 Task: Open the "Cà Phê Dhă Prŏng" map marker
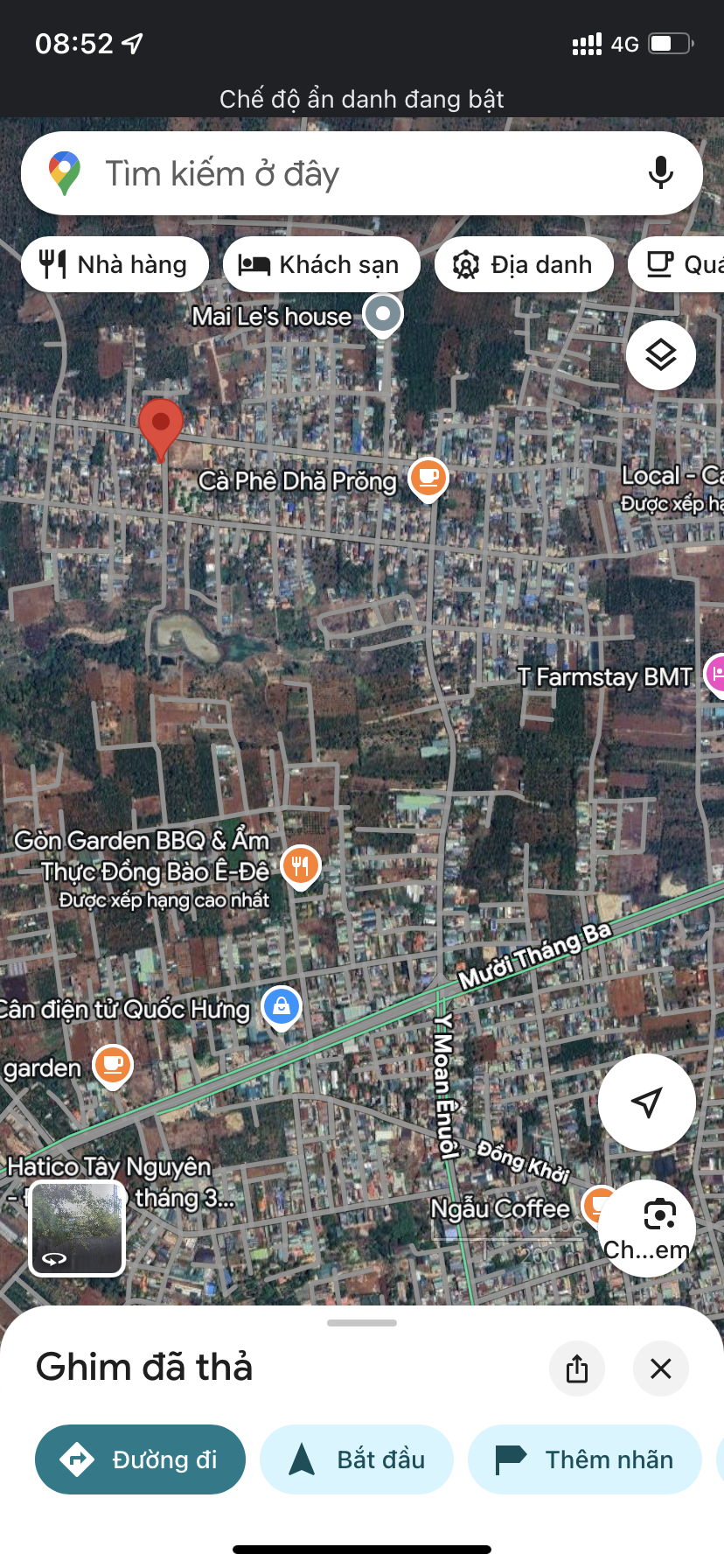[x=428, y=477]
